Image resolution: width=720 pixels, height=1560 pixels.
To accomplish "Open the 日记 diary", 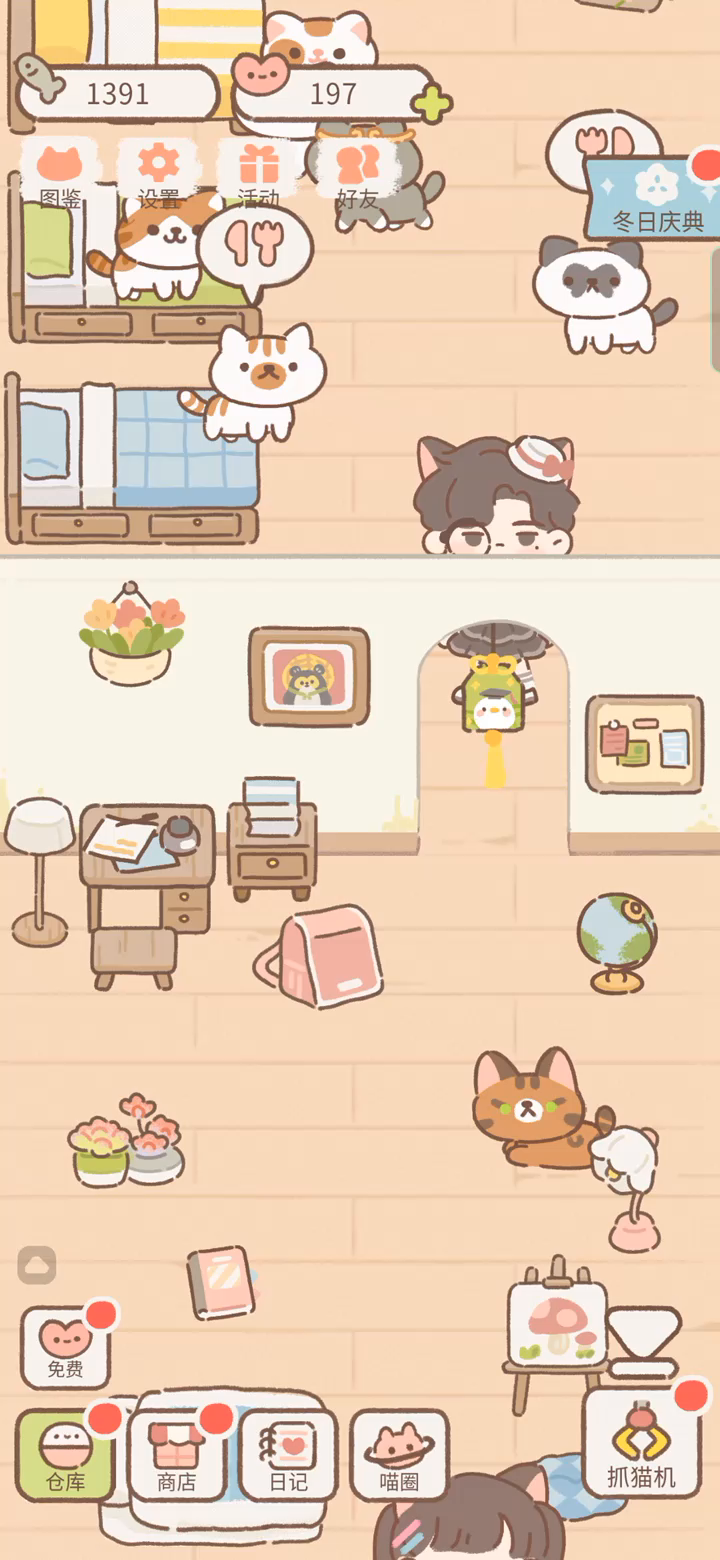I will [288, 1454].
